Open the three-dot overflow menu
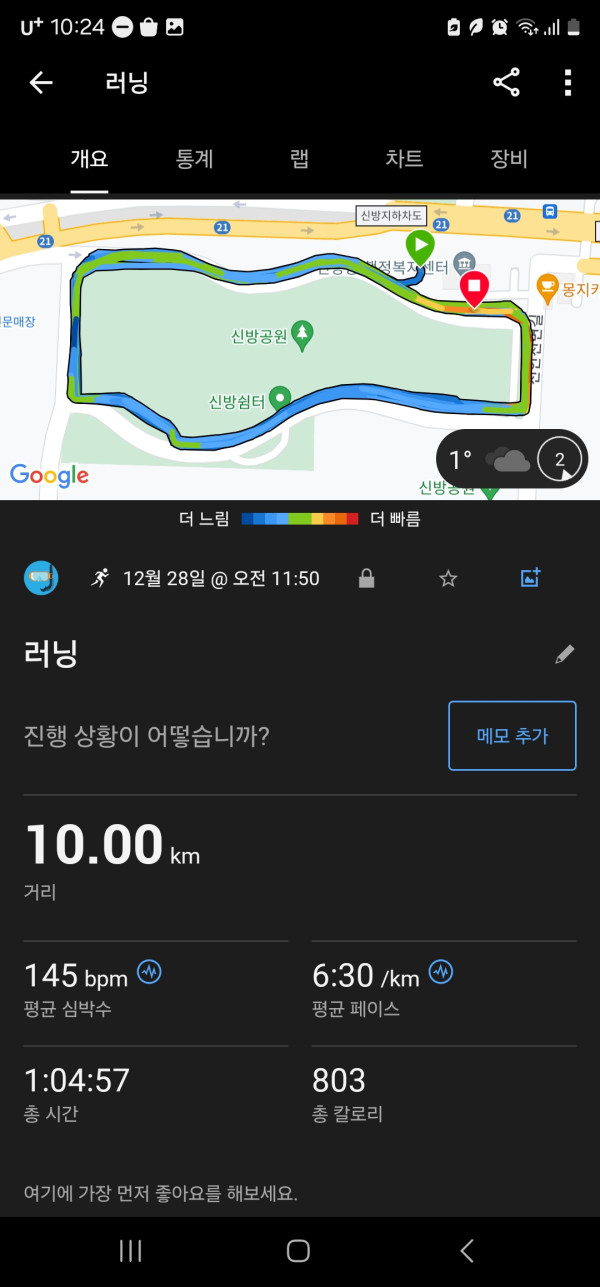 567,83
